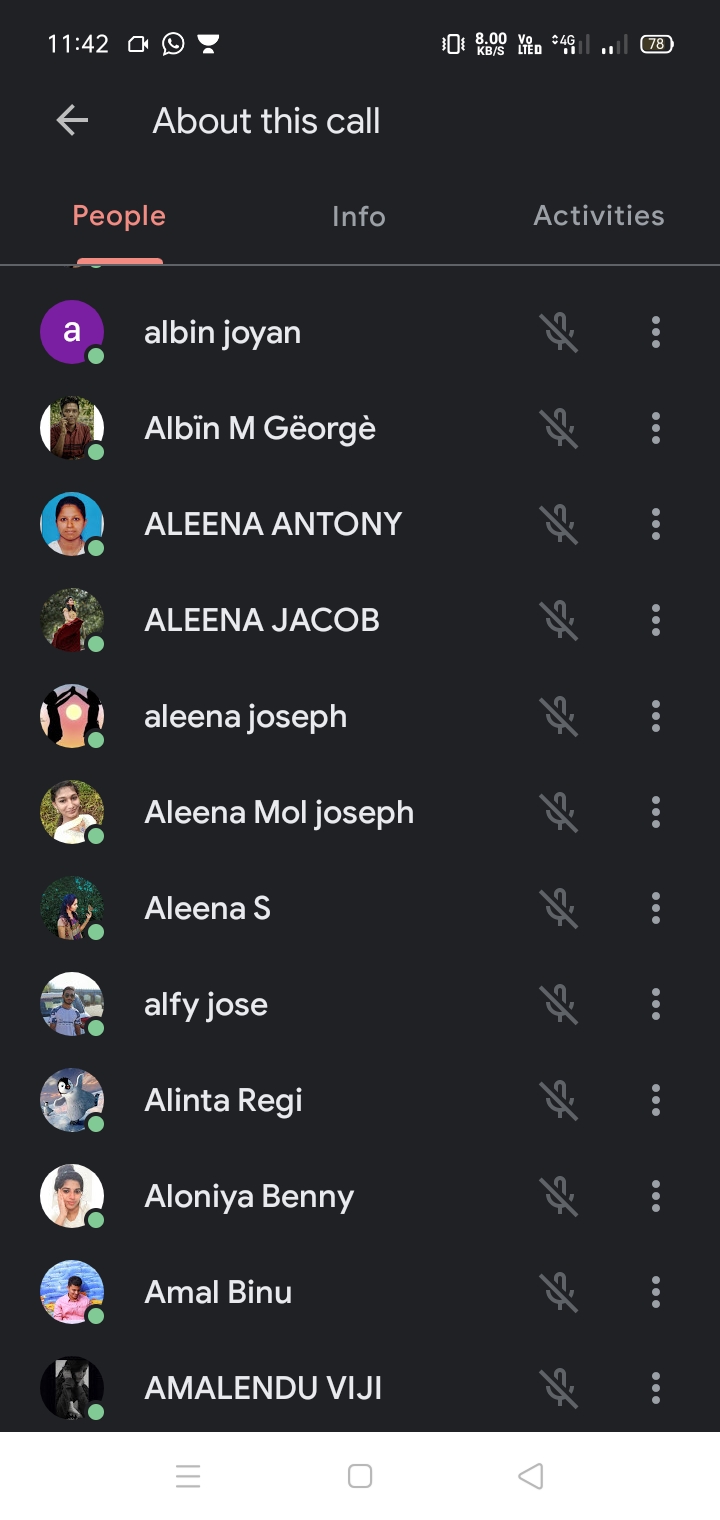720x1520 pixels.
Task: Open more options for Aleena Mol joseph
Action: point(656,812)
